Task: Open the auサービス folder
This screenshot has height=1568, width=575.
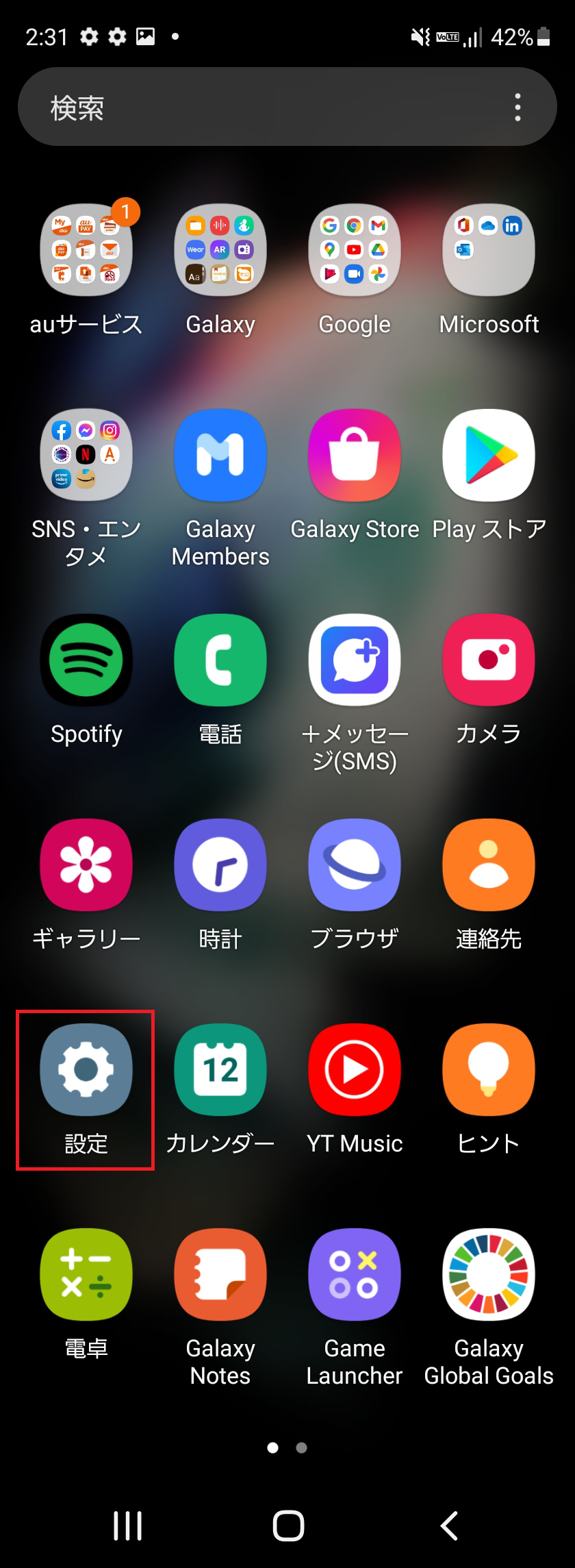Action: [x=86, y=250]
